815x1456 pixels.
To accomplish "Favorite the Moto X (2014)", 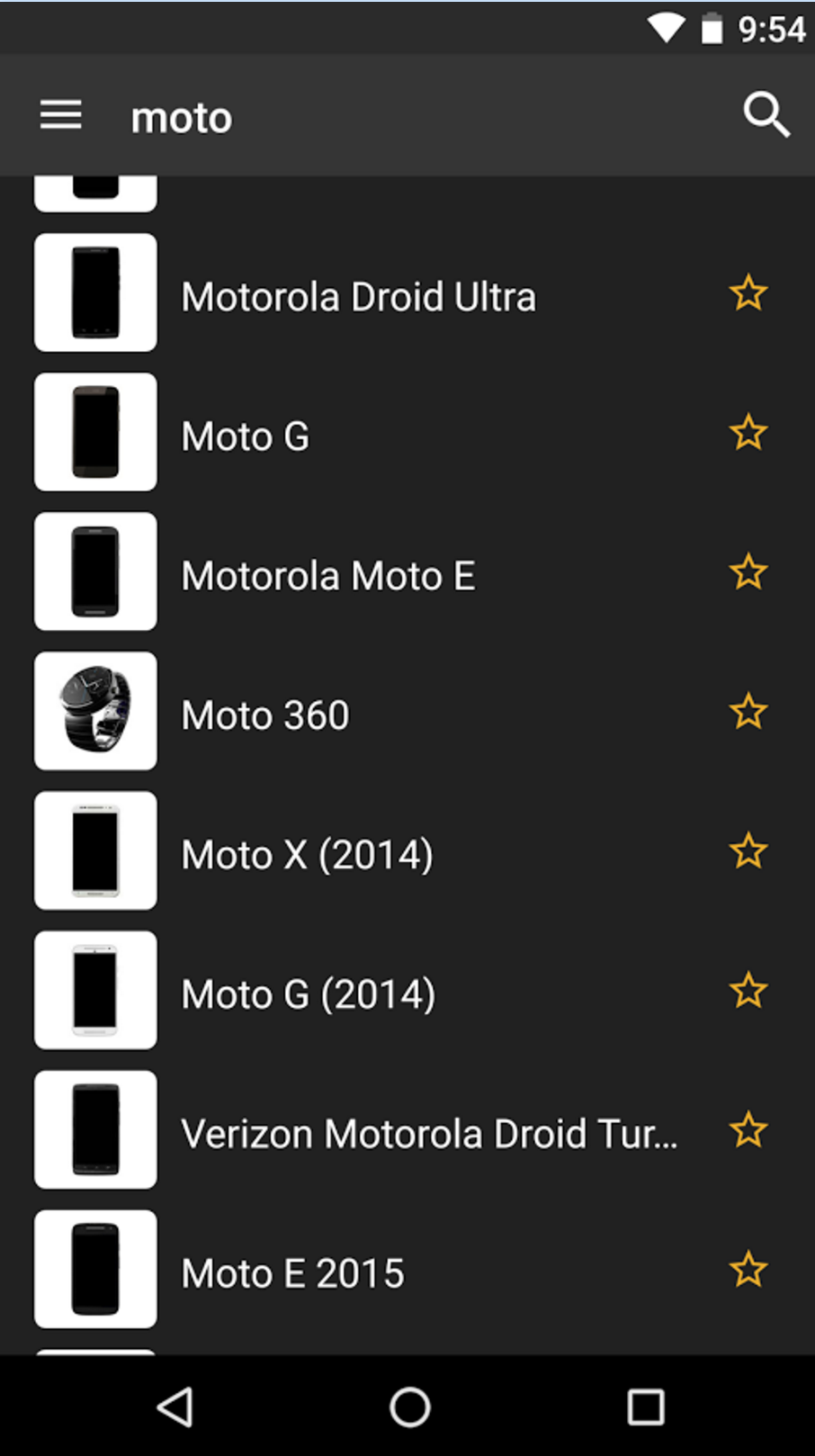I will (748, 851).
